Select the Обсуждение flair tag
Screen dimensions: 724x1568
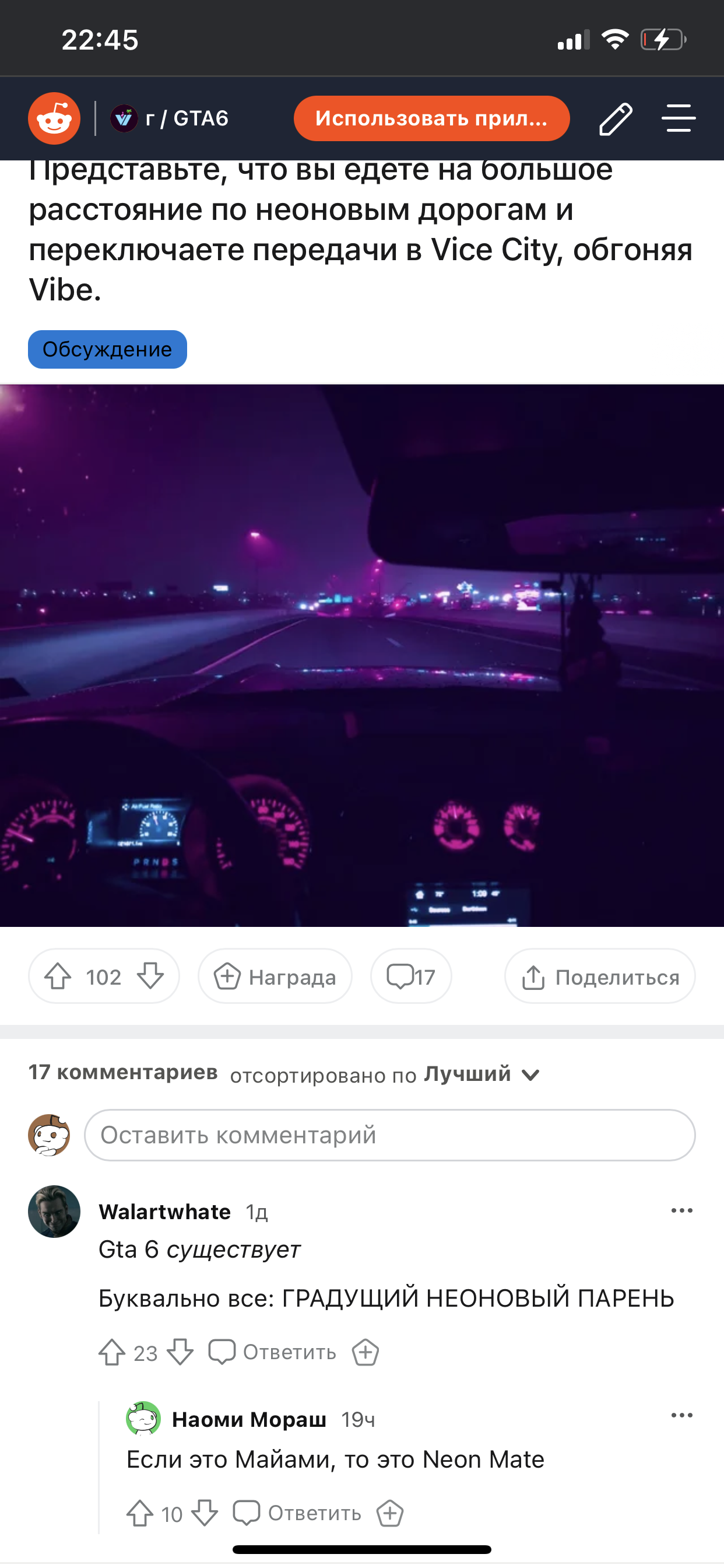[107, 349]
